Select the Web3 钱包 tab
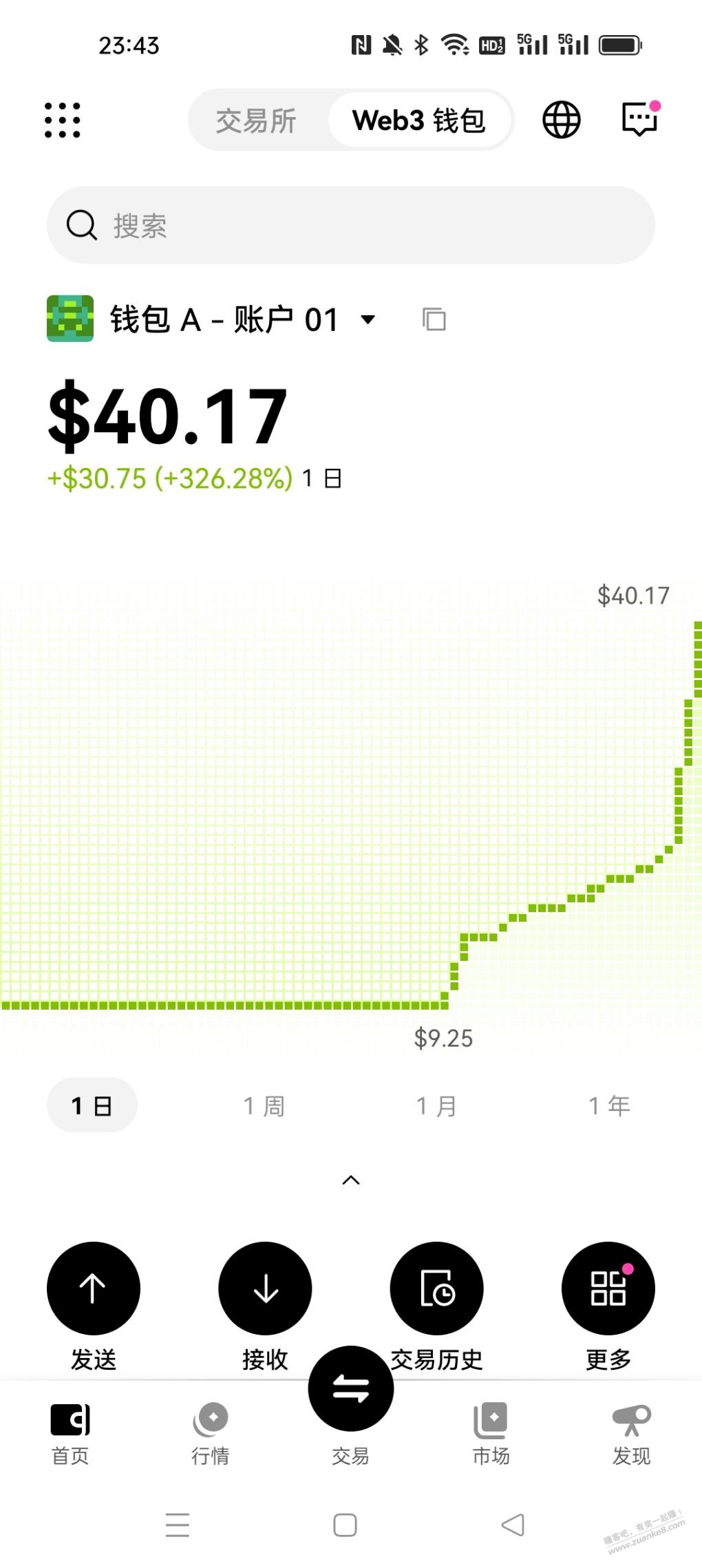Viewport: 702px width, 1568px height. (419, 120)
